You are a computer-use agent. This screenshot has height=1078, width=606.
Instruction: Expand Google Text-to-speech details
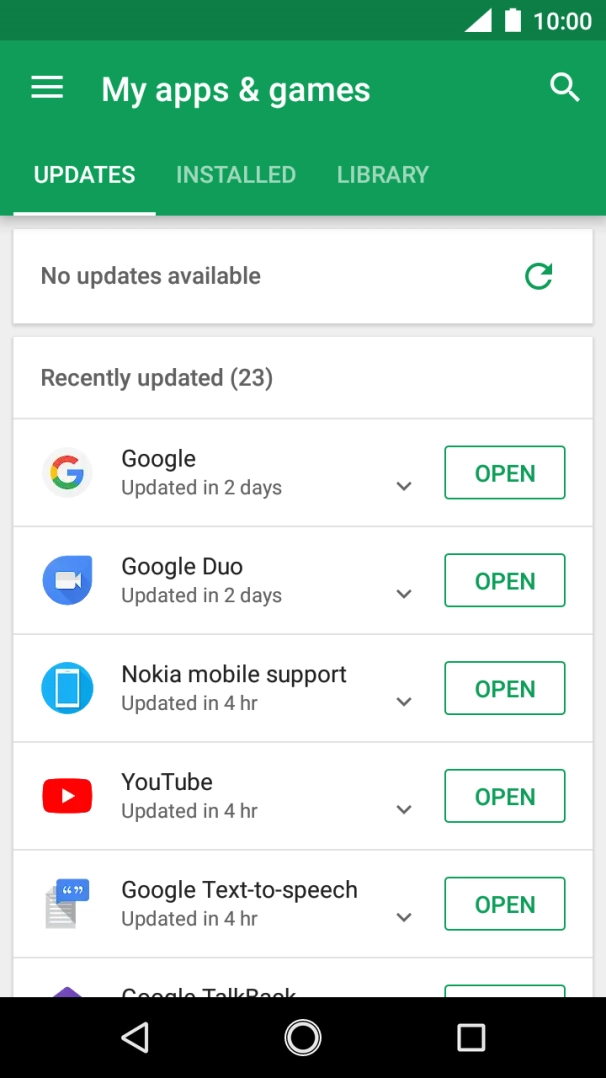[404, 918]
